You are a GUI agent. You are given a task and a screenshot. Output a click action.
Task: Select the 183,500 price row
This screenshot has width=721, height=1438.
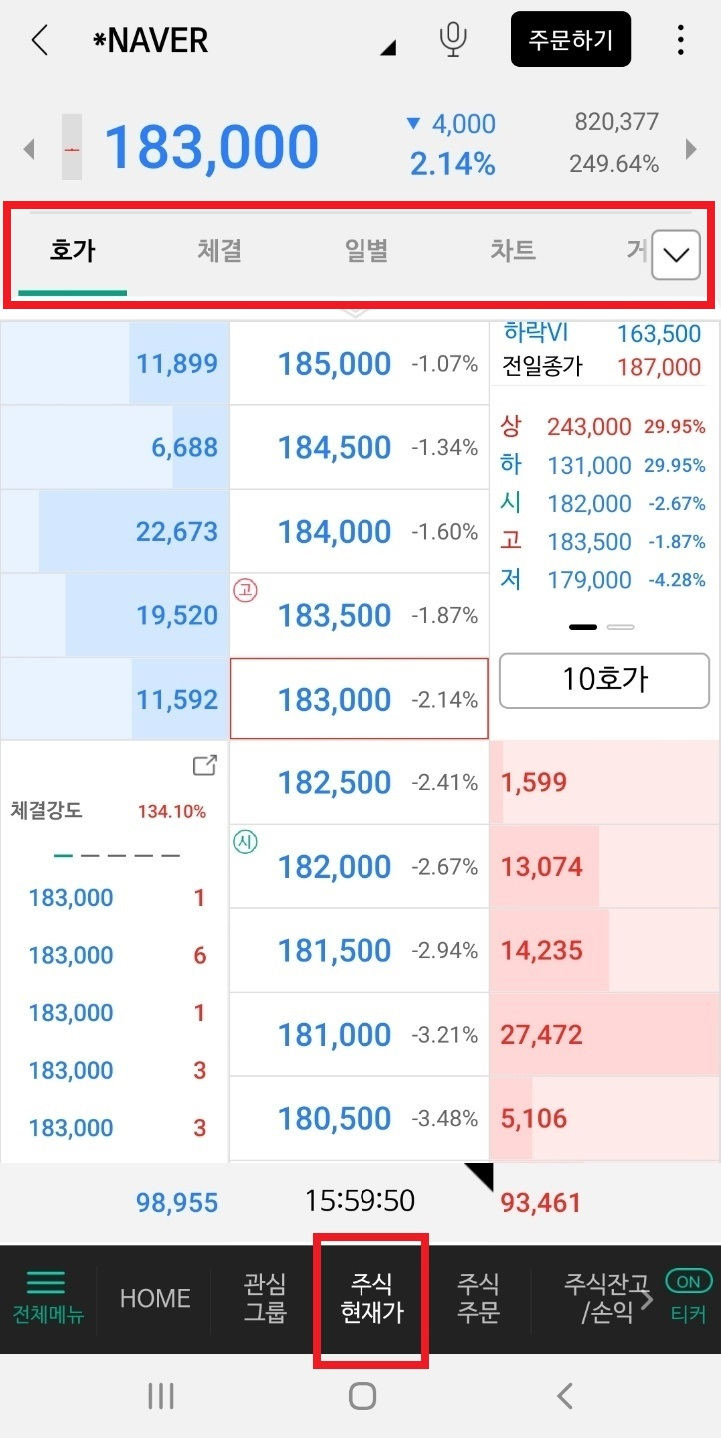pos(359,615)
